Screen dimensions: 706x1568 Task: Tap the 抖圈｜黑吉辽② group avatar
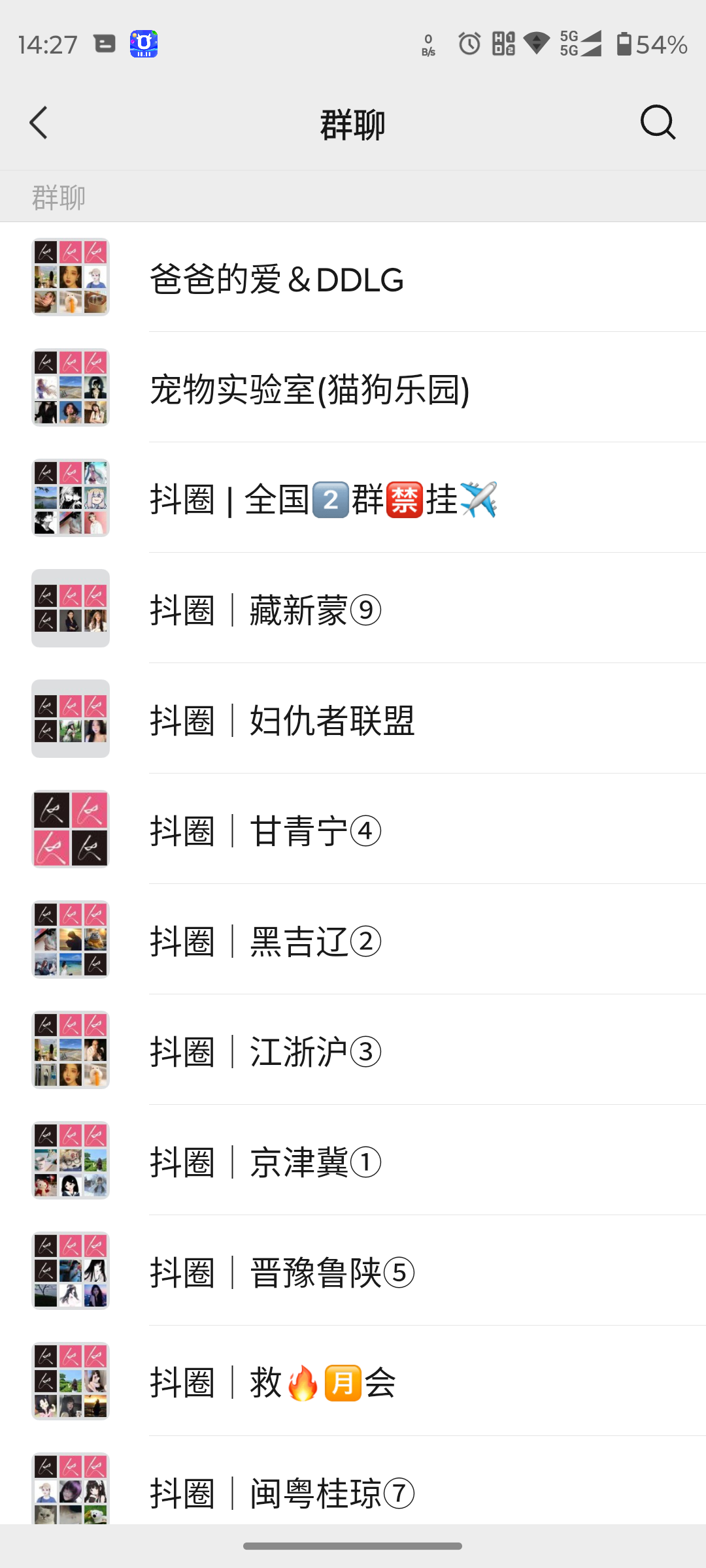(70, 939)
